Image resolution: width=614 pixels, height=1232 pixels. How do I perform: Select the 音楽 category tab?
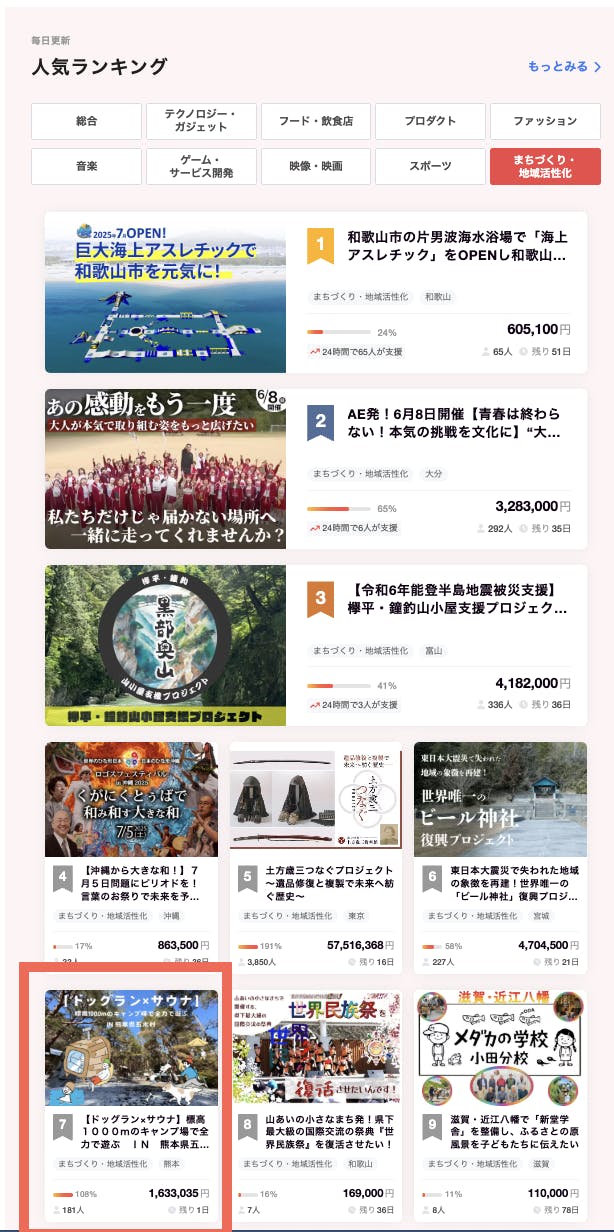pyautogui.click(x=86, y=166)
